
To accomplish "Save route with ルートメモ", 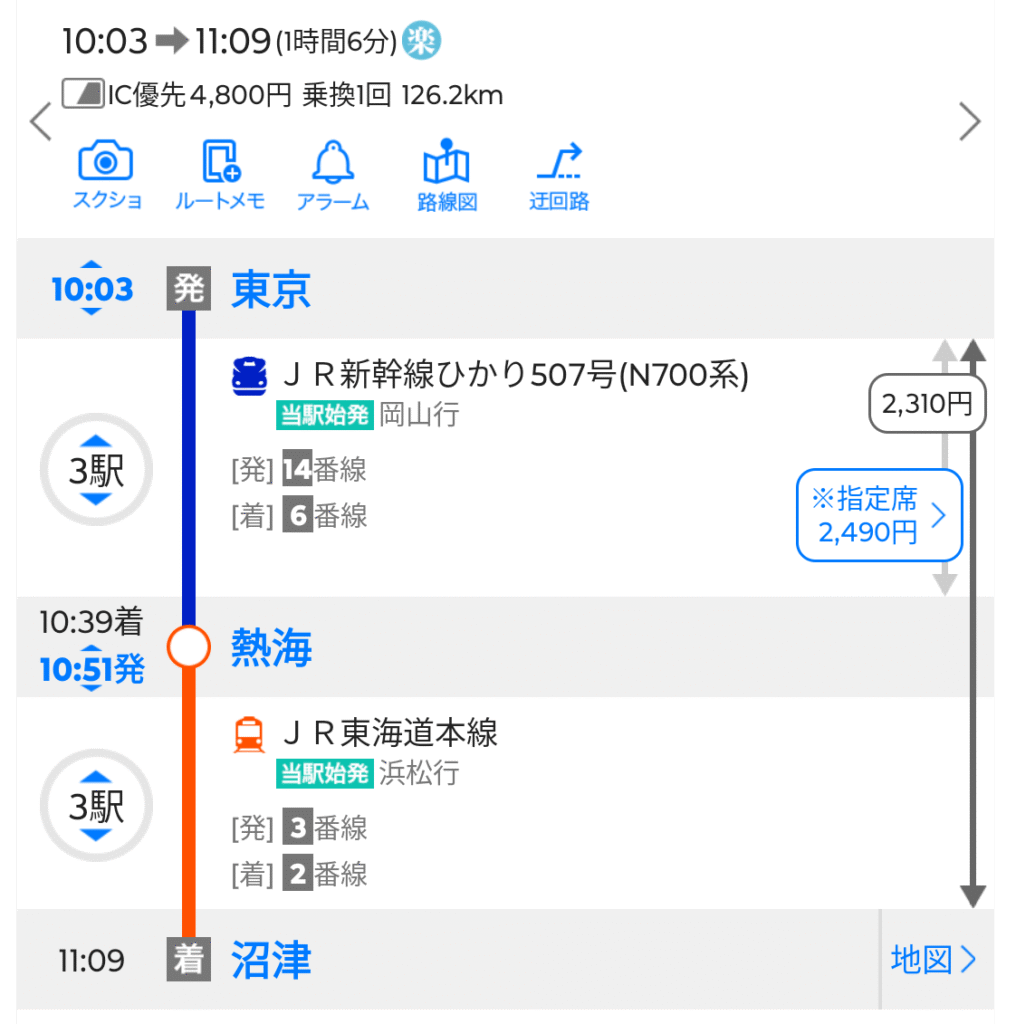I will click(x=220, y=176).
